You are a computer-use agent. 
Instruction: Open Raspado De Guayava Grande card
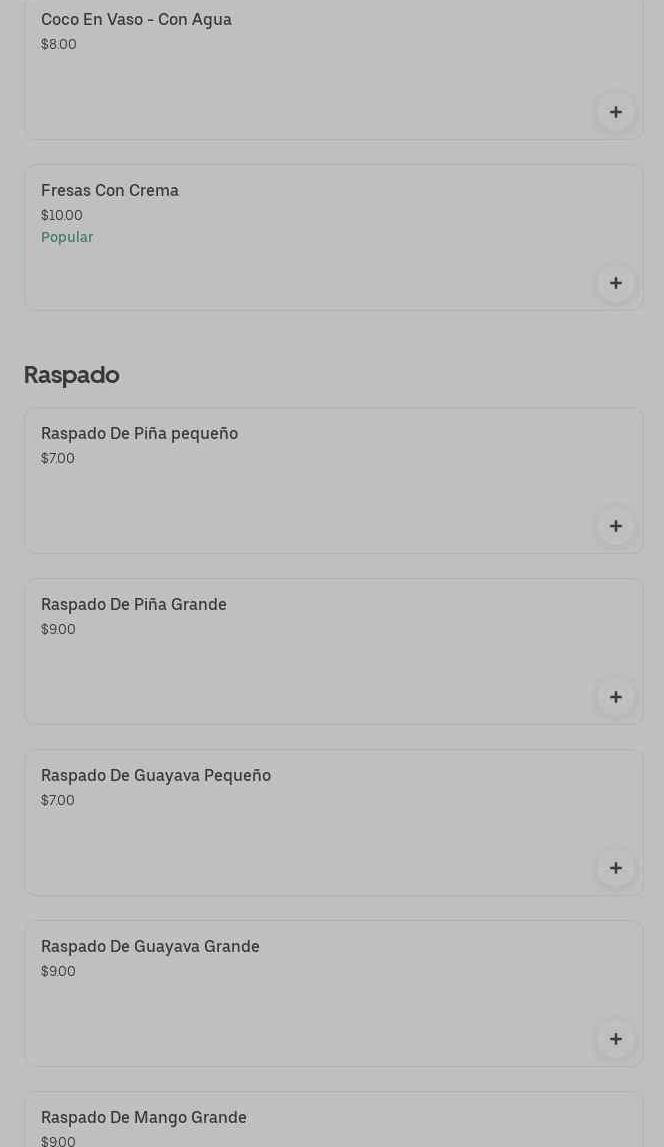(300, 993)
